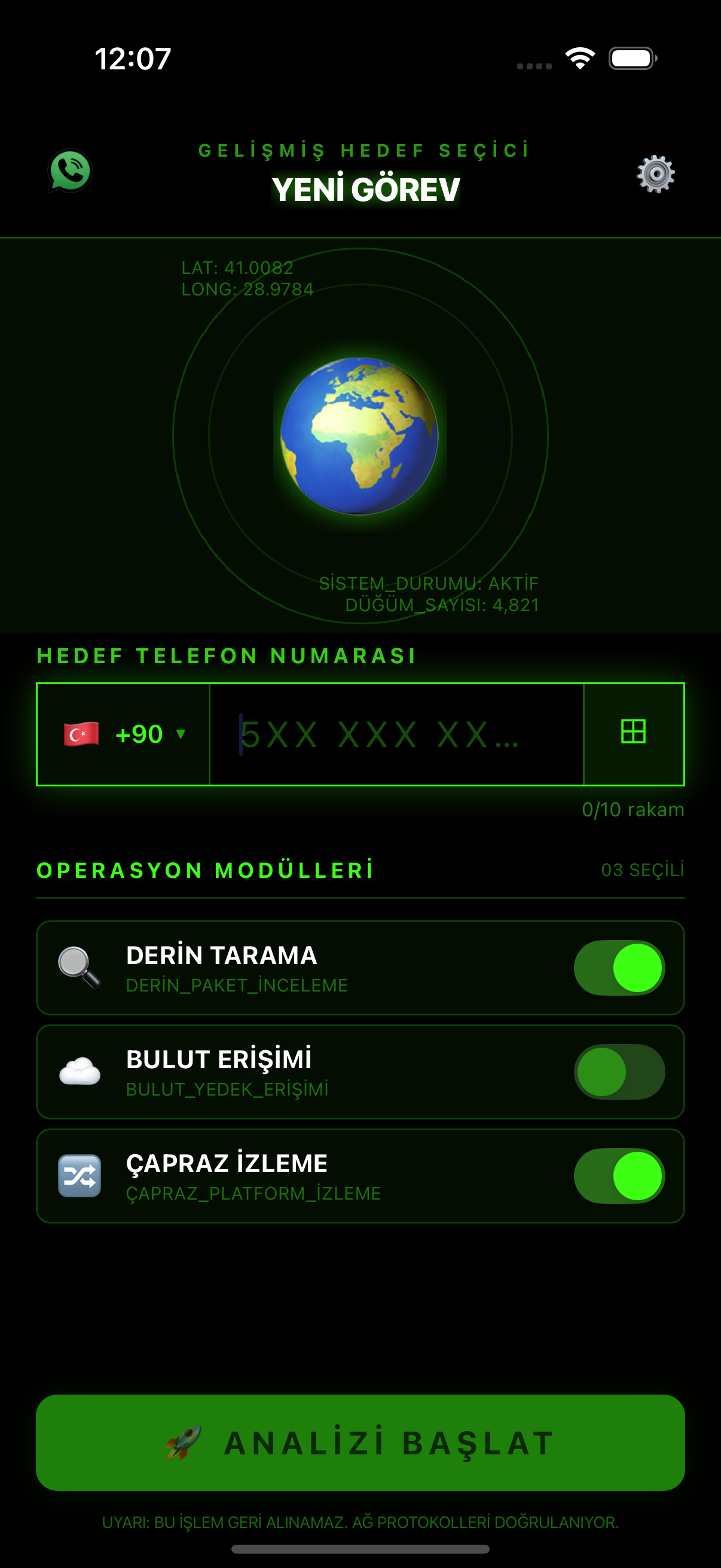Turn off the DERİN TARAMA toggle

coord(619,968)
